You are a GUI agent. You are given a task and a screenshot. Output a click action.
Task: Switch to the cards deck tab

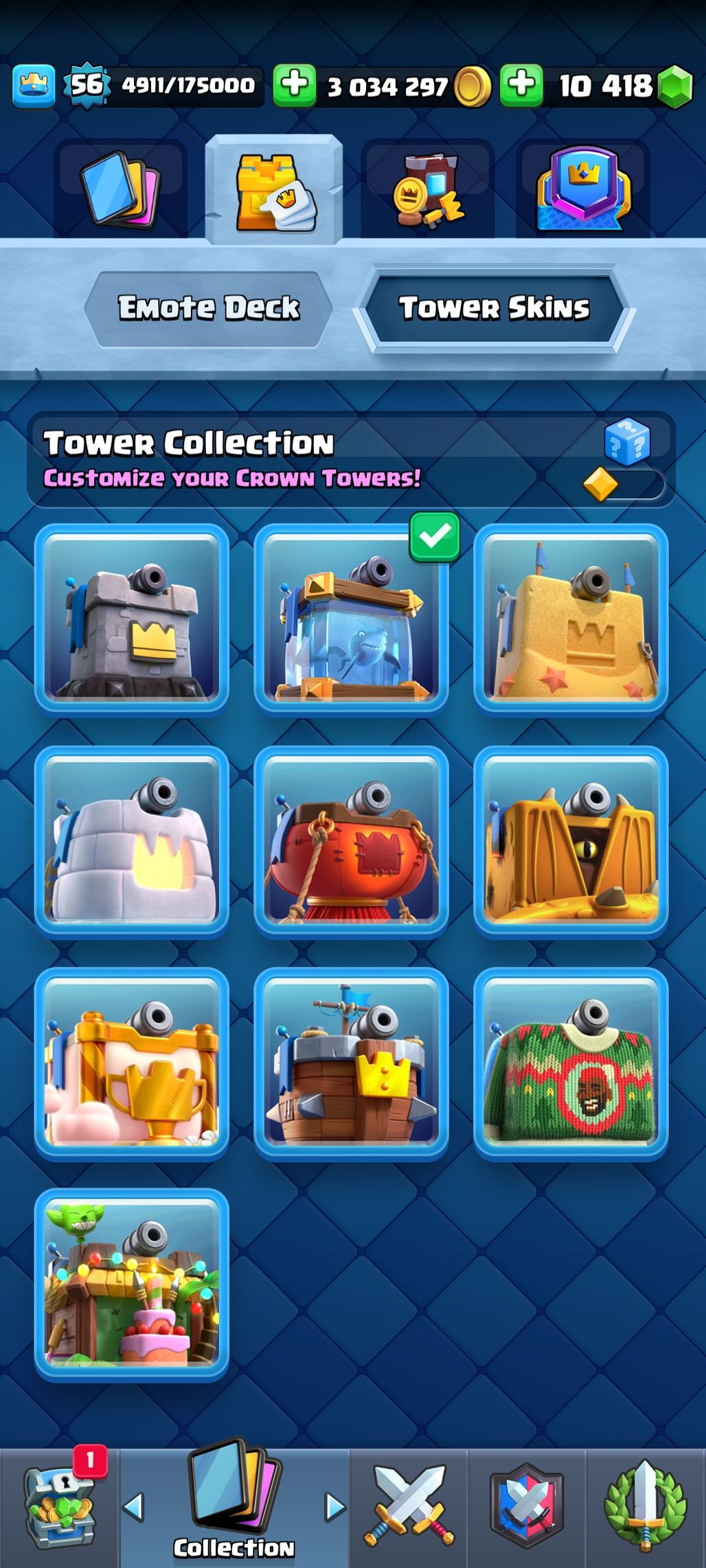point(120,189)
